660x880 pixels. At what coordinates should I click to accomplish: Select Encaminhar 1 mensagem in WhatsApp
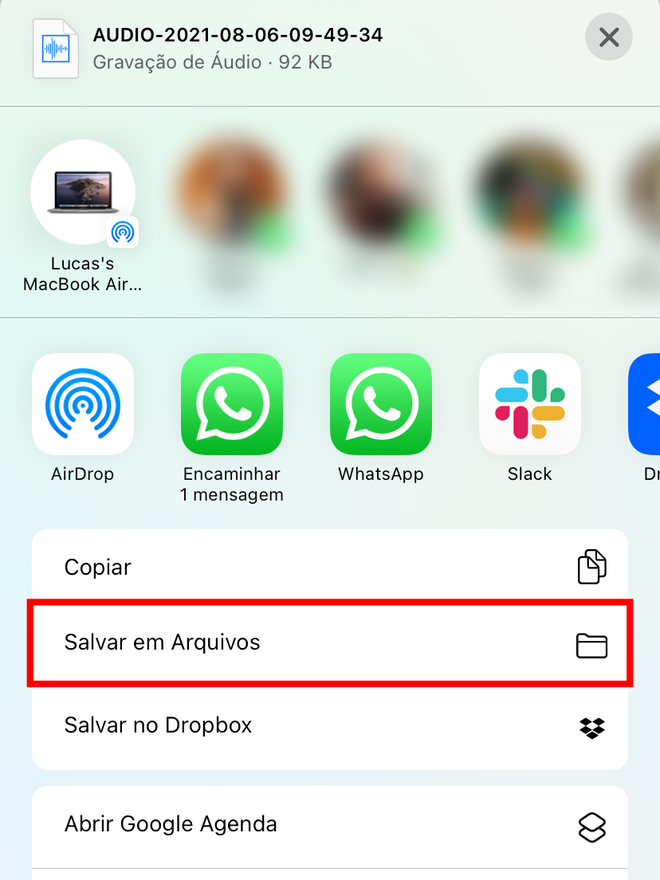coord(232,405)
